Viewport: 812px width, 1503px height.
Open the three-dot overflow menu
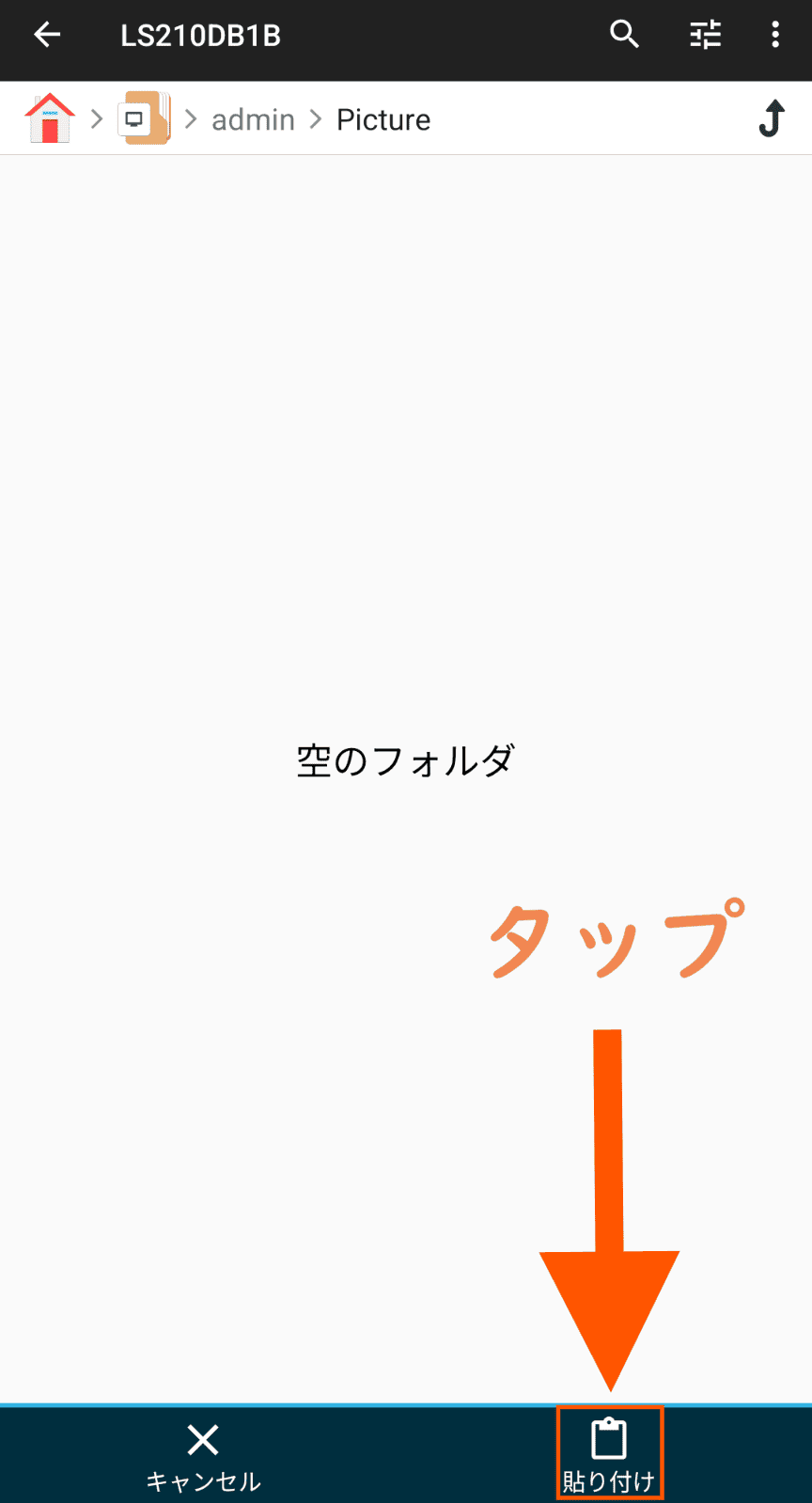774,36
